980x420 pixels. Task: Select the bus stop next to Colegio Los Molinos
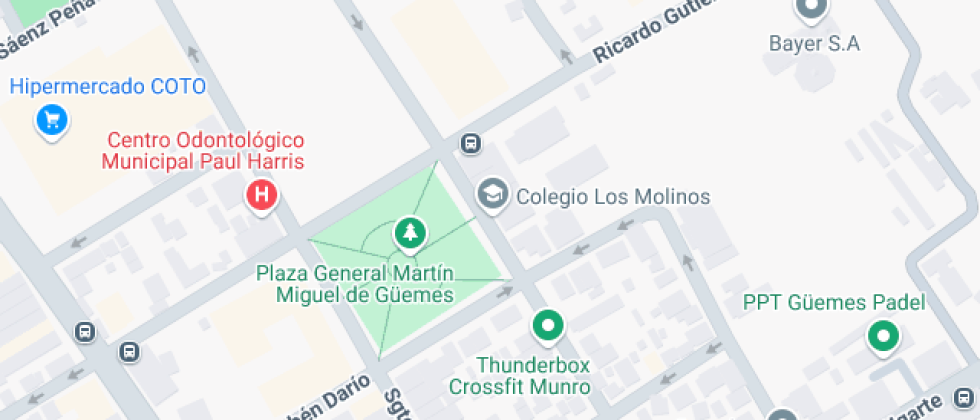click(x=470, y=144)
